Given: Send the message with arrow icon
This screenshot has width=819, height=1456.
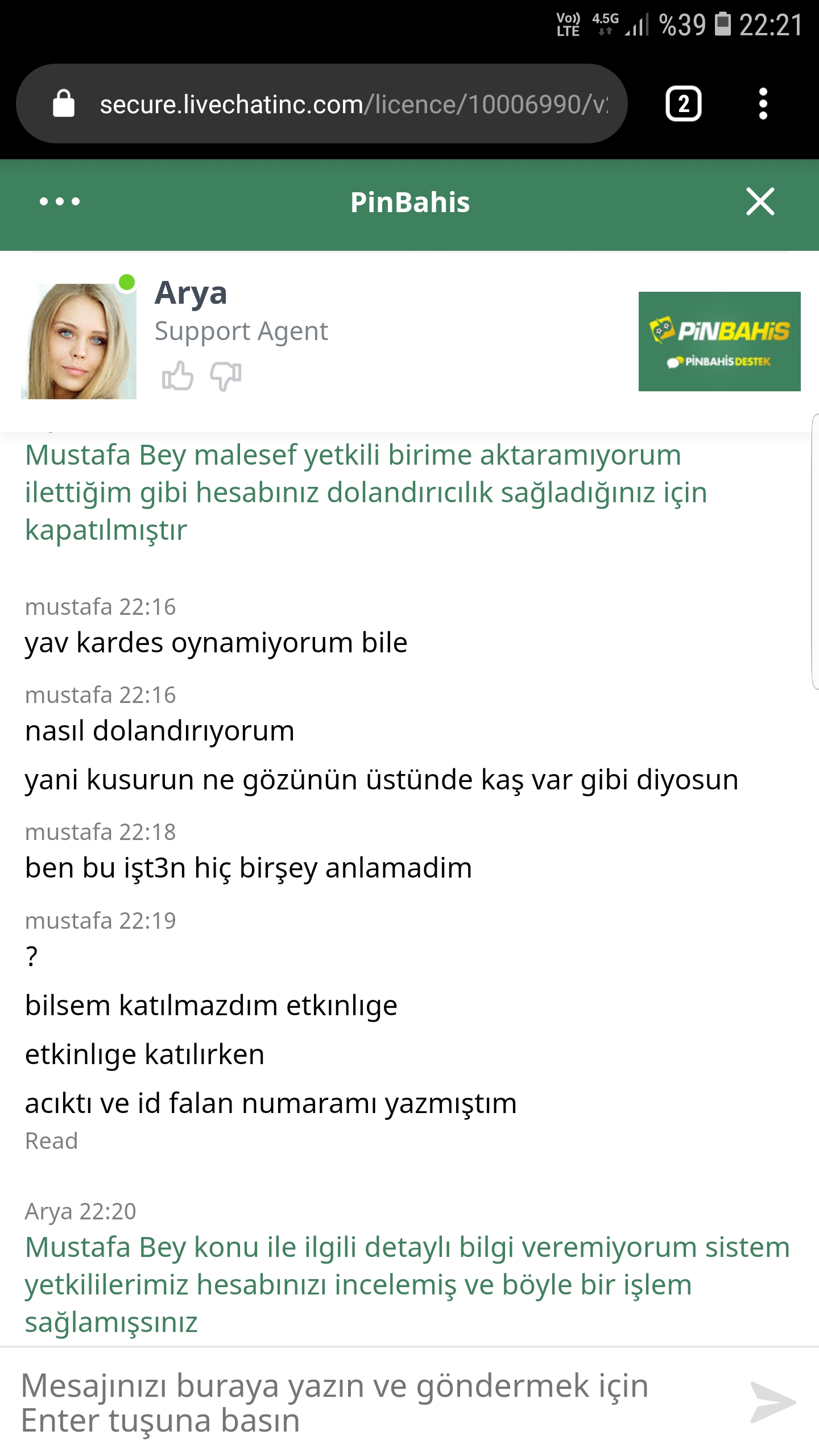Looking at the screenshot, I should point(772,1402).
